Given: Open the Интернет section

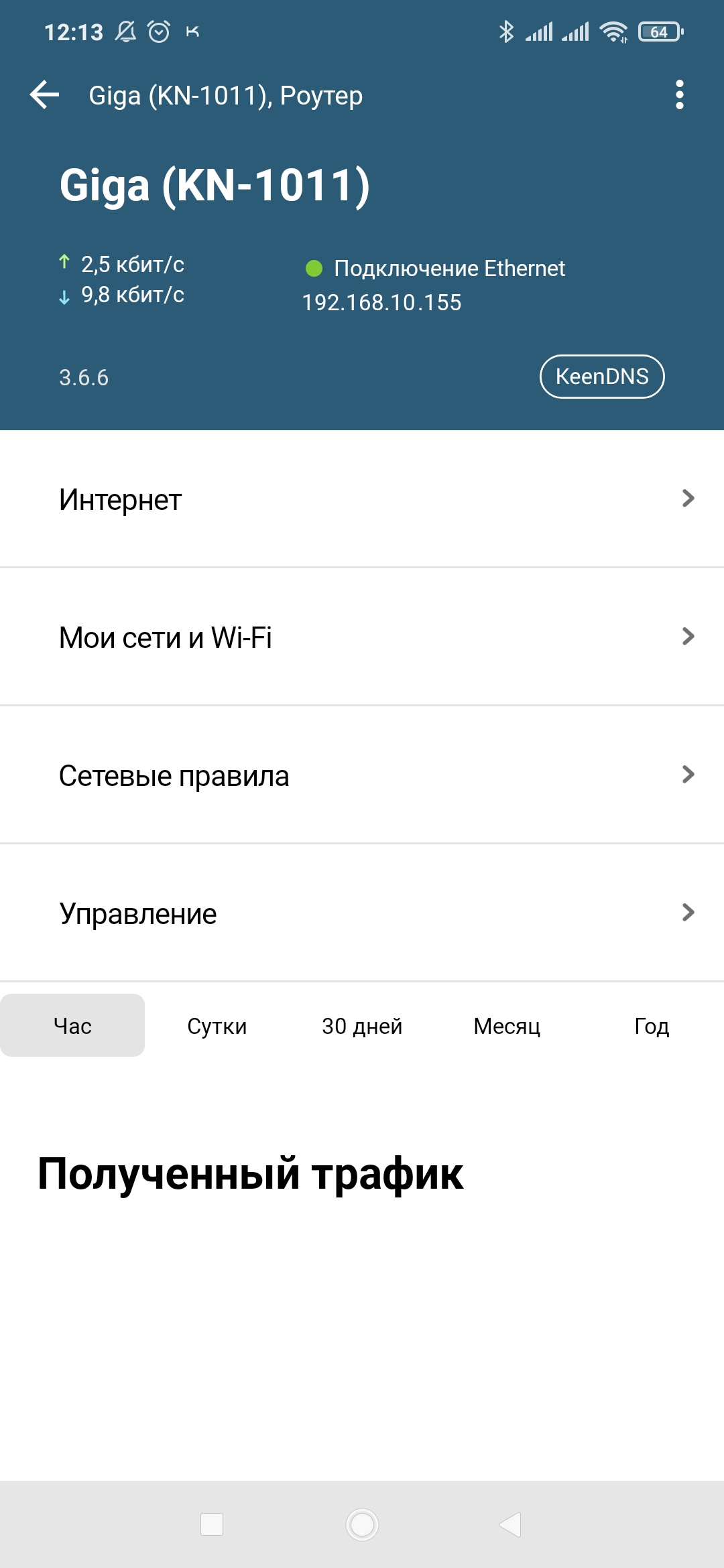Looking at the screenshot, I should [362, 499].
